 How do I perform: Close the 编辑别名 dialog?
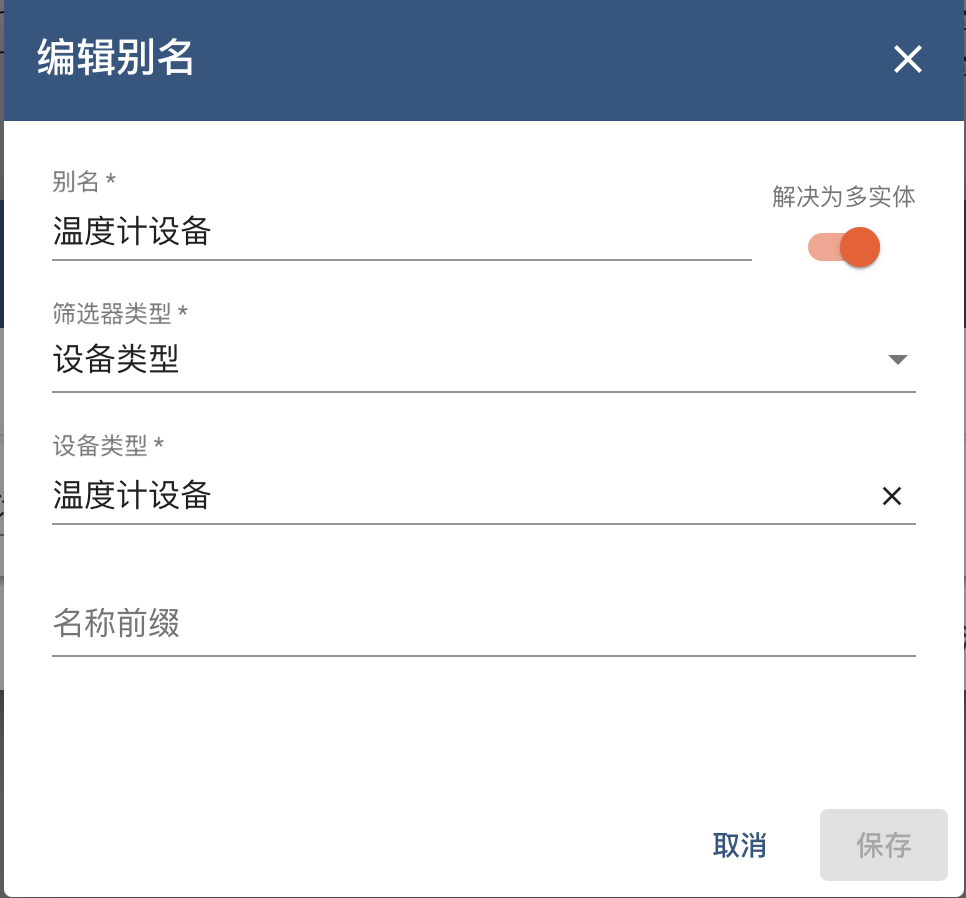(907, 60)
